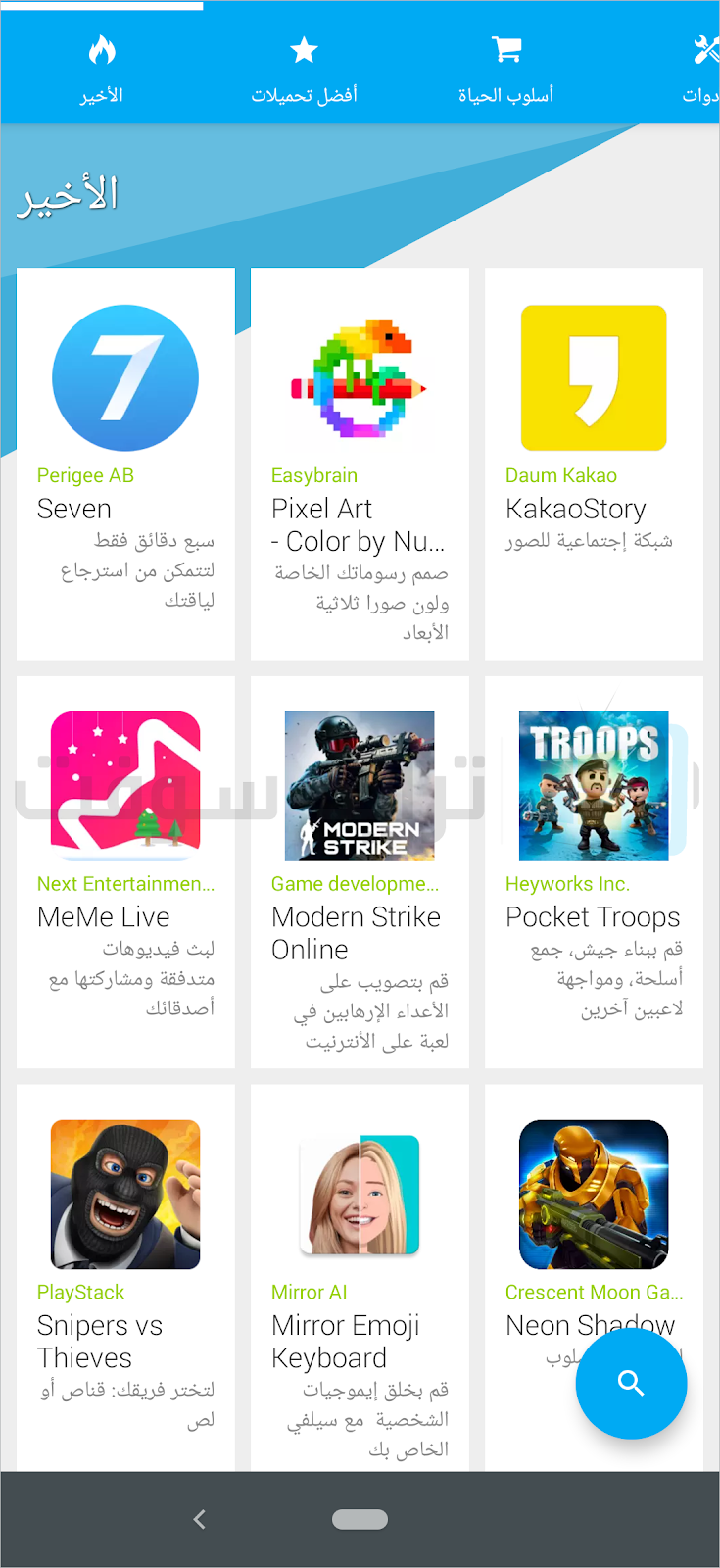Switch to the أدوات tools tab
720x1568 pixels.
pyautogui.click(x=701, y=69)
